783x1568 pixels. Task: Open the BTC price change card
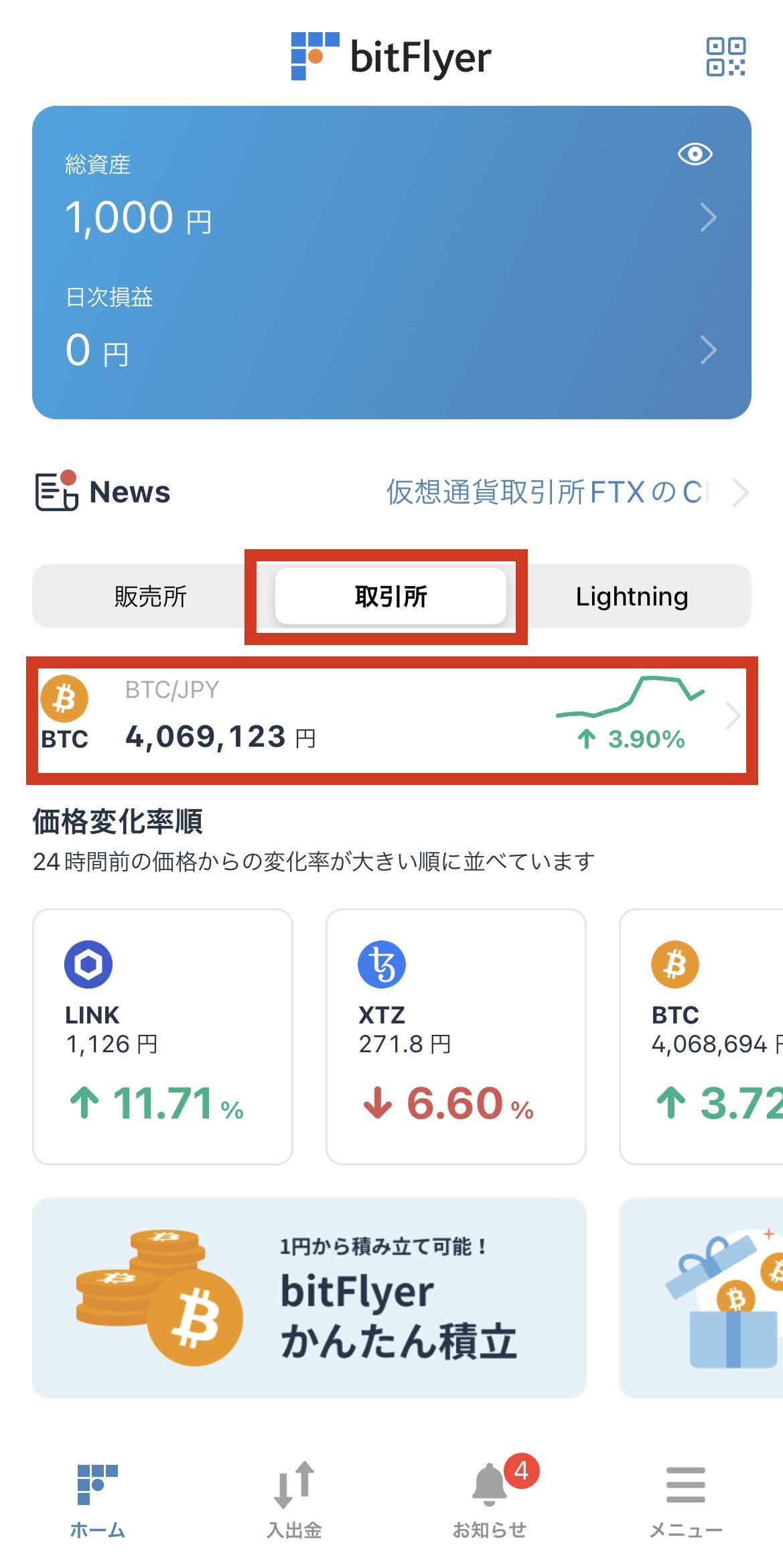click(701, 1036)
